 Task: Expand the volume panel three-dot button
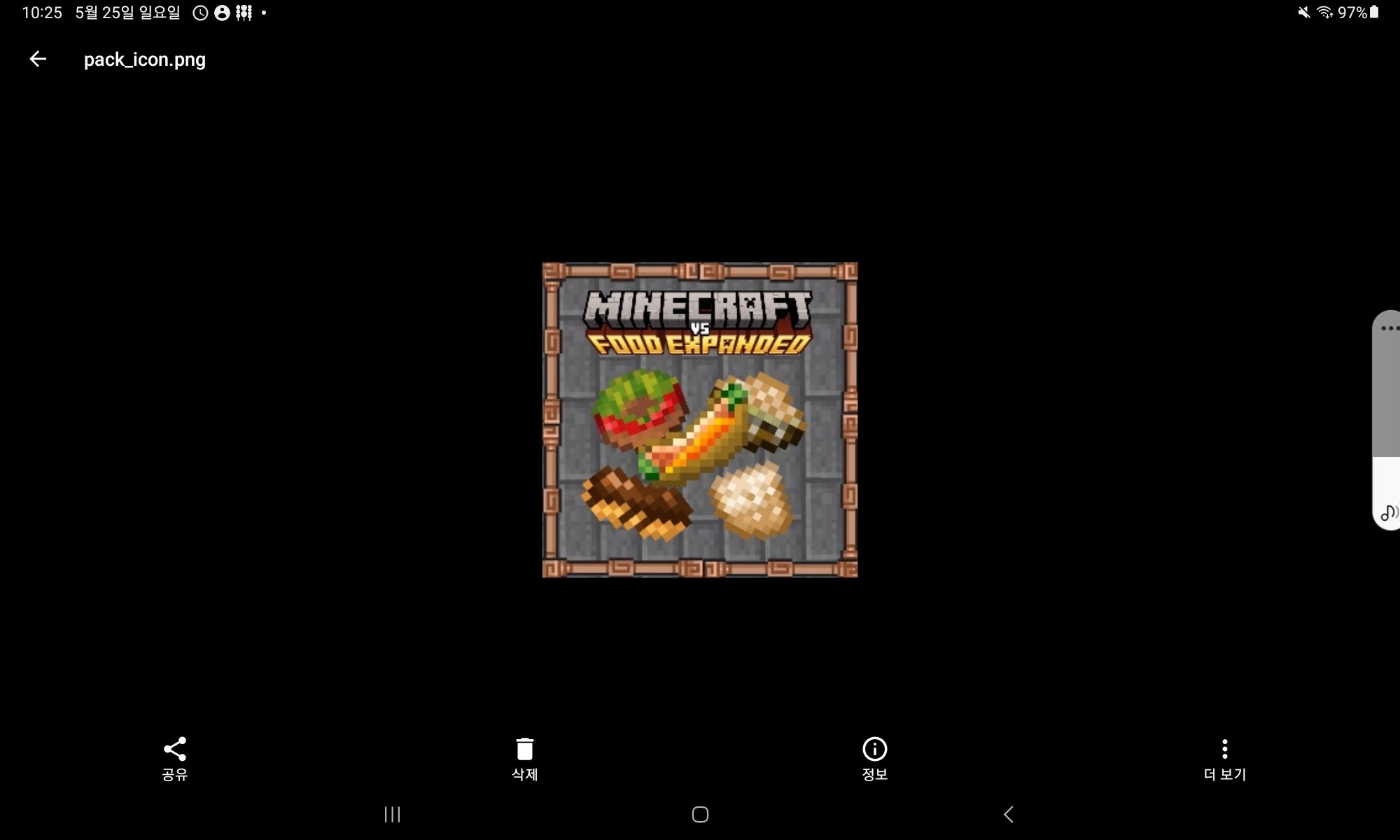click(x=1389, y=328)
